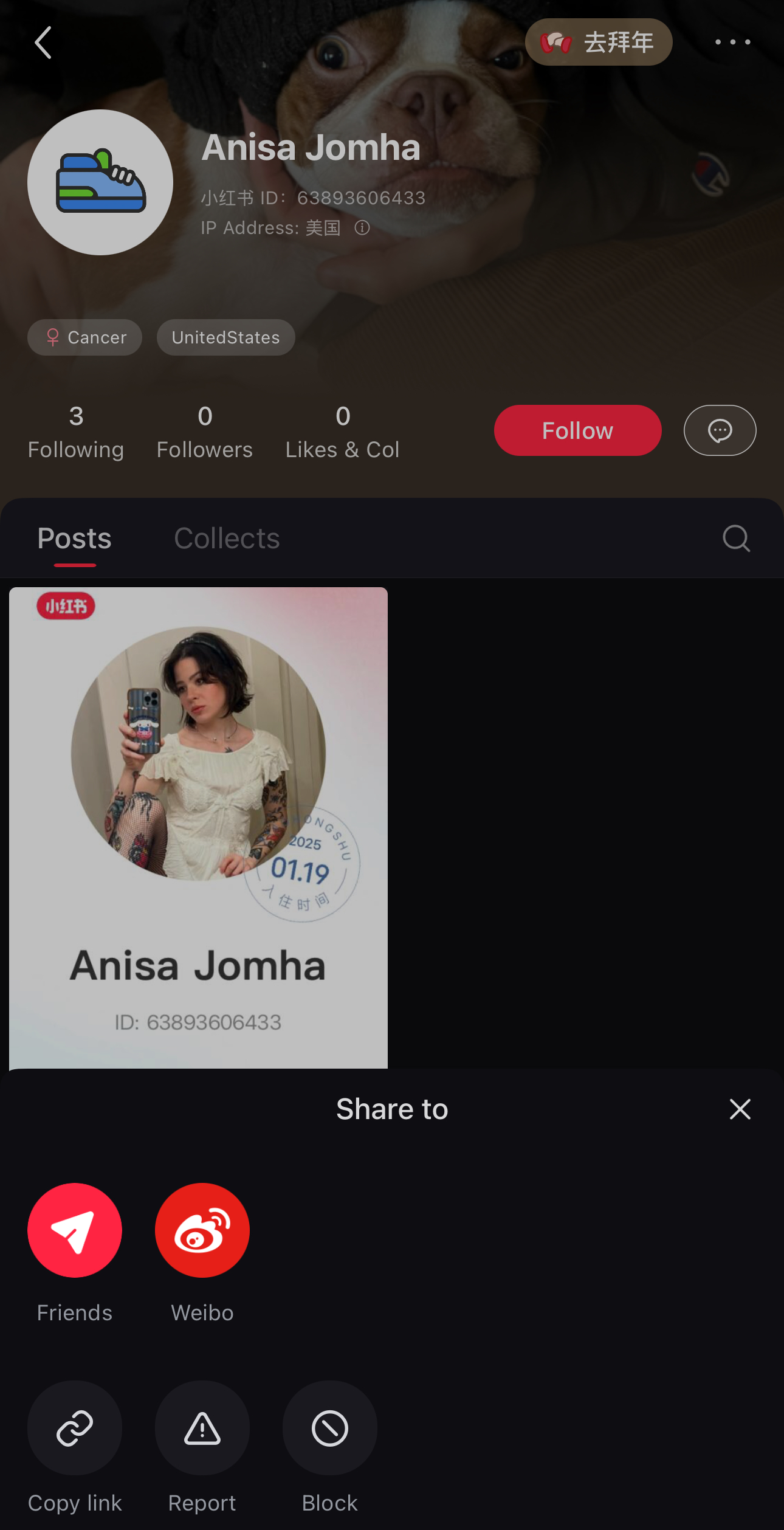Search within this user's posts
784x1530 pixels.
tap(736, 539)
